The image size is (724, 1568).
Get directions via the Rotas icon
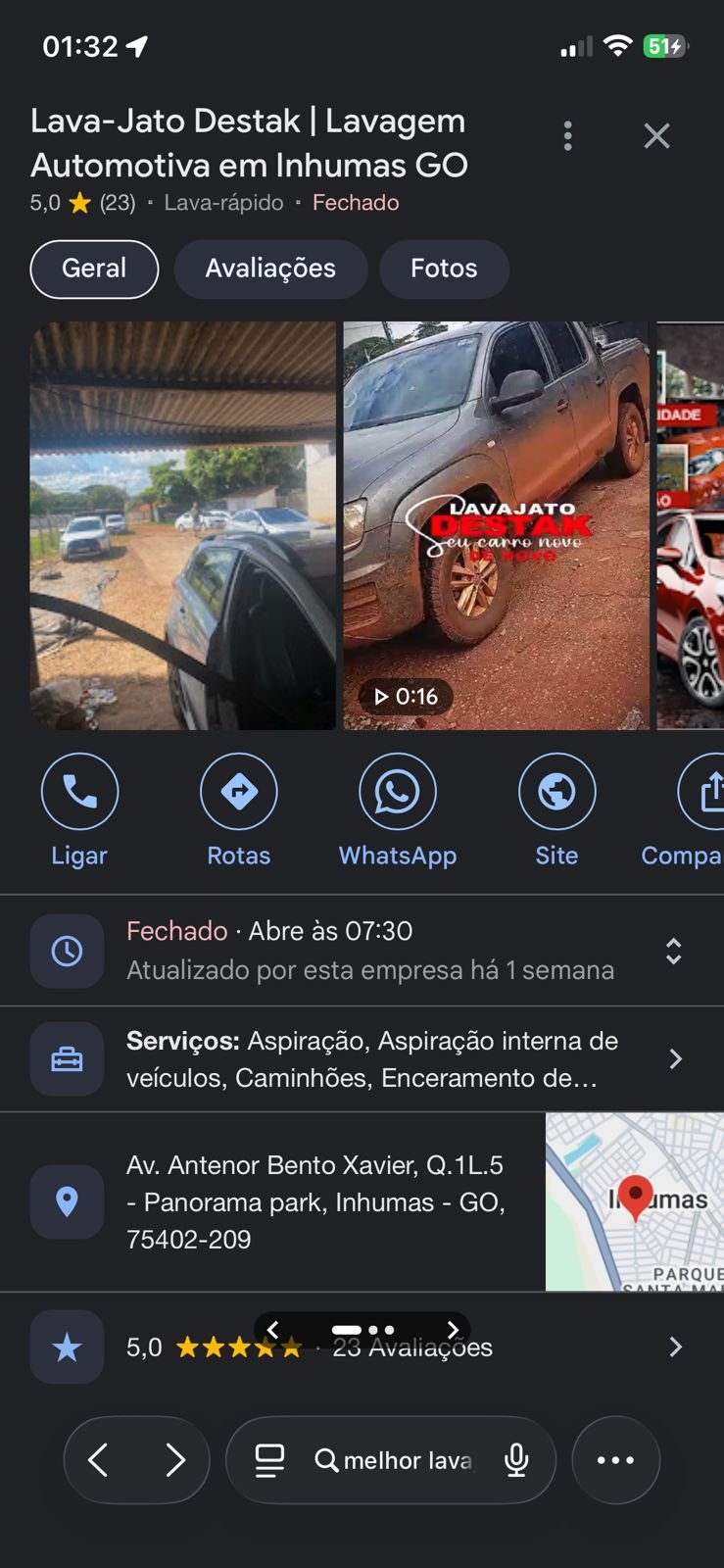238,791
